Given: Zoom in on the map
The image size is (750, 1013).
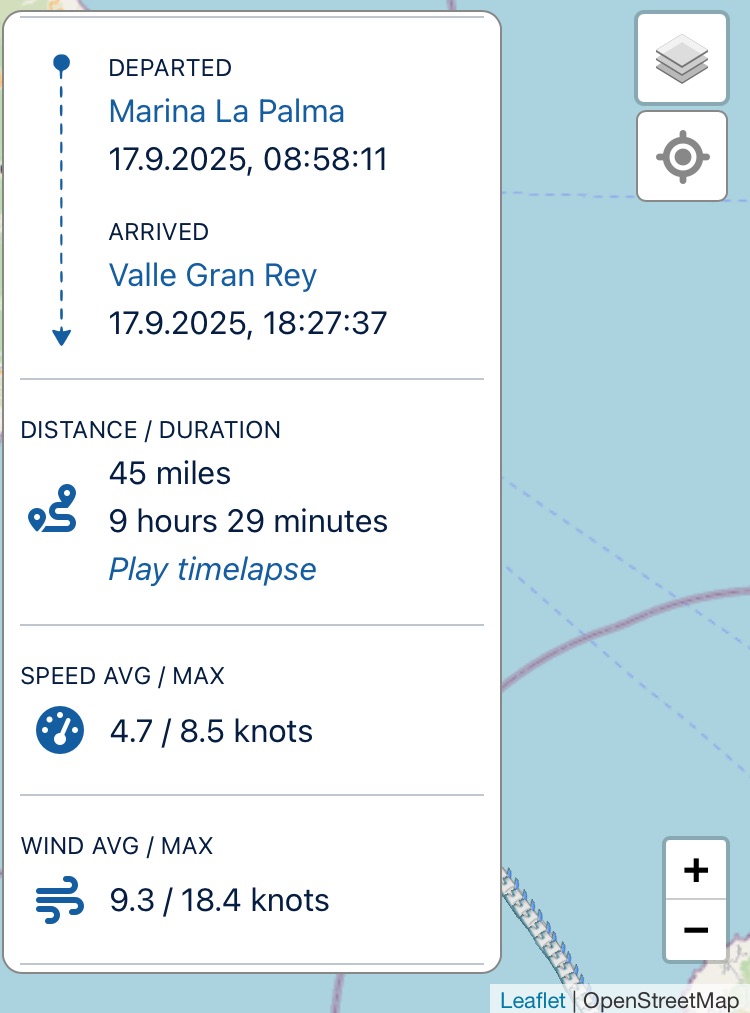Looking at the screenshot, I should point(696,870).
